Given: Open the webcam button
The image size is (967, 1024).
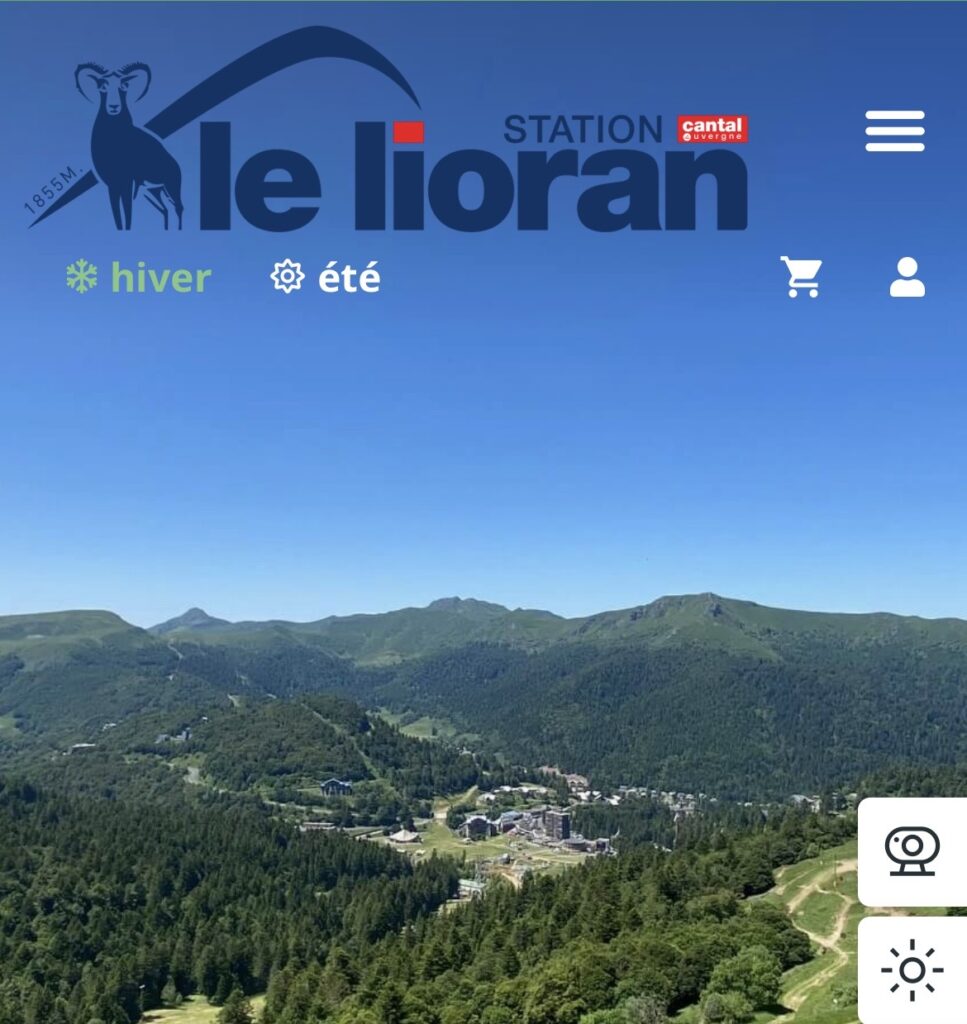Looking at the screenshot, I should (x=912, y=851).
